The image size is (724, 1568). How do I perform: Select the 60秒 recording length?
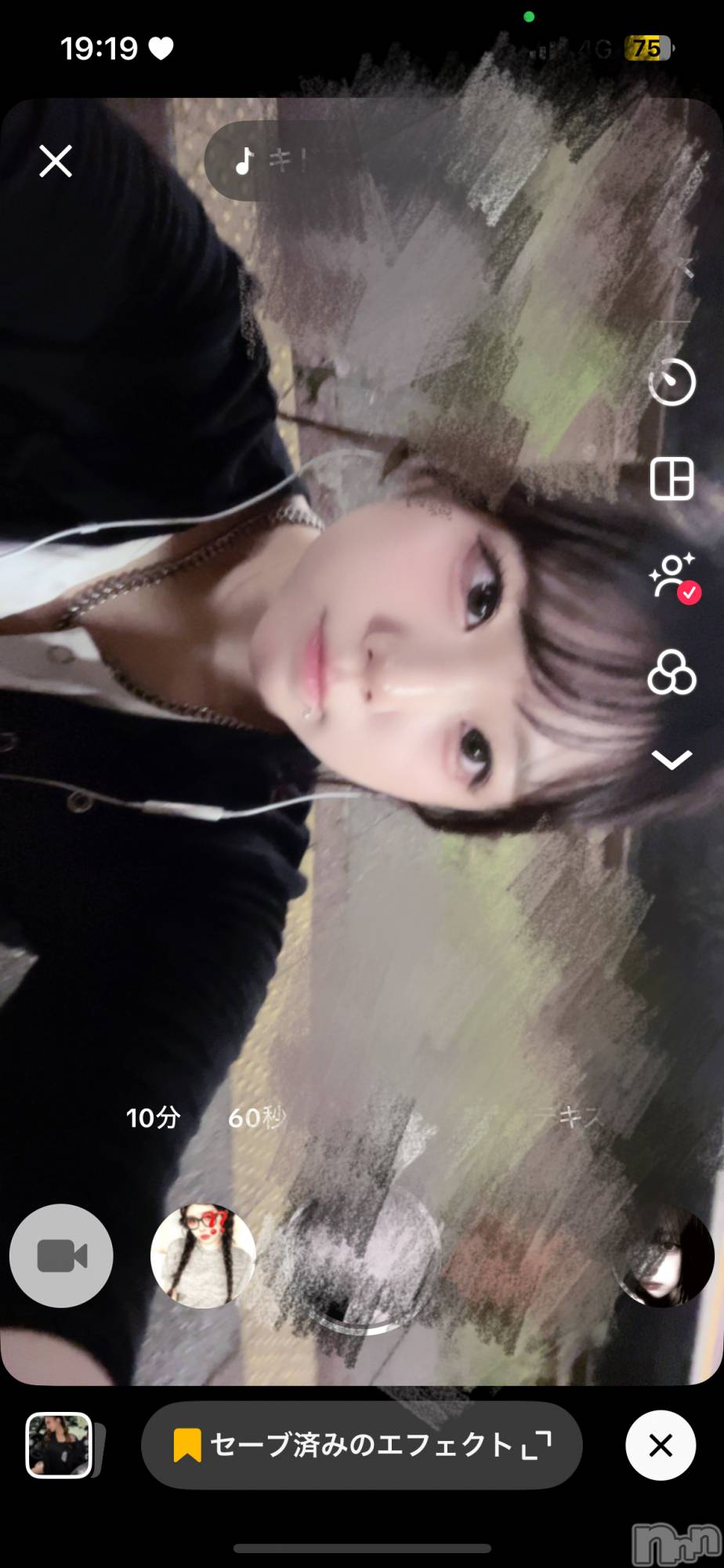[255, 1117]
